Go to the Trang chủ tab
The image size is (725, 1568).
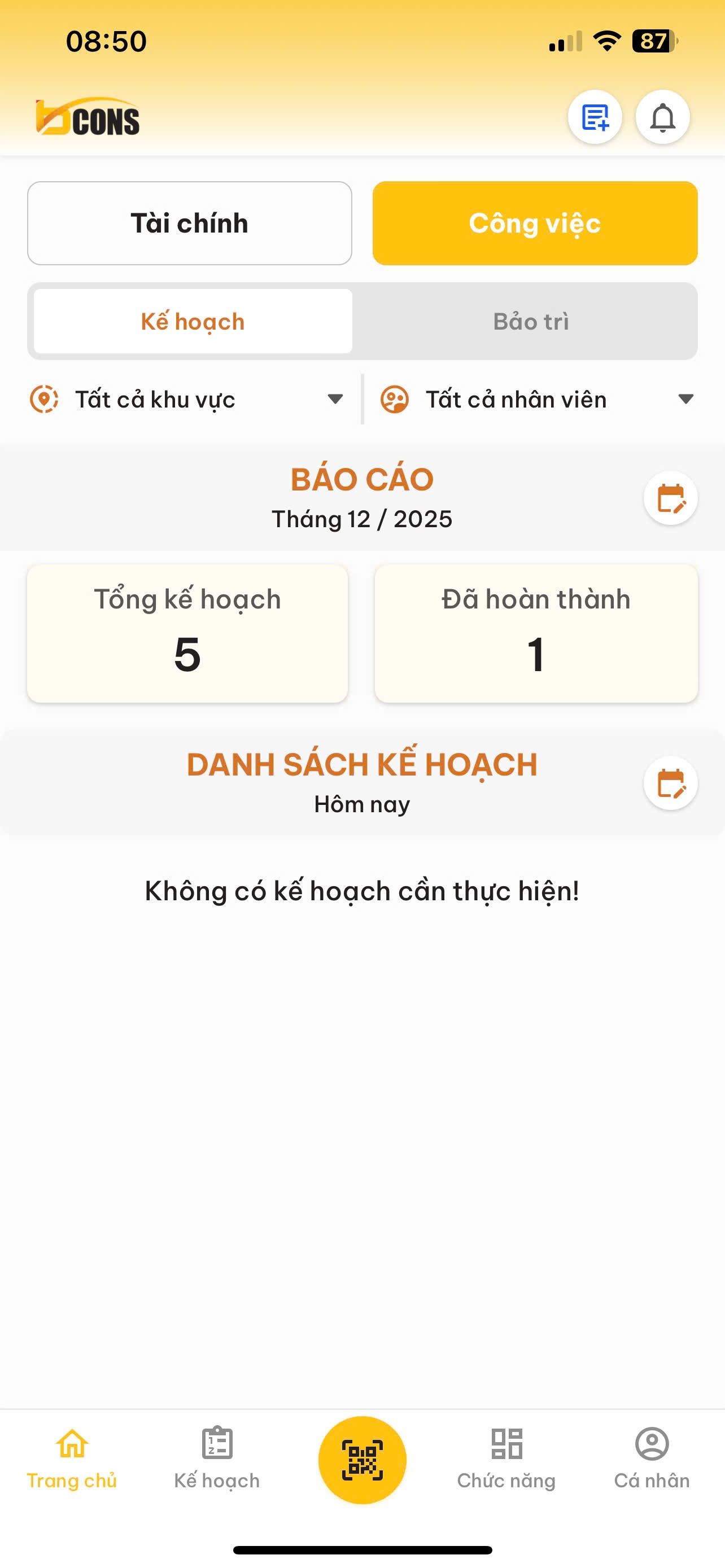(72, 1459)
